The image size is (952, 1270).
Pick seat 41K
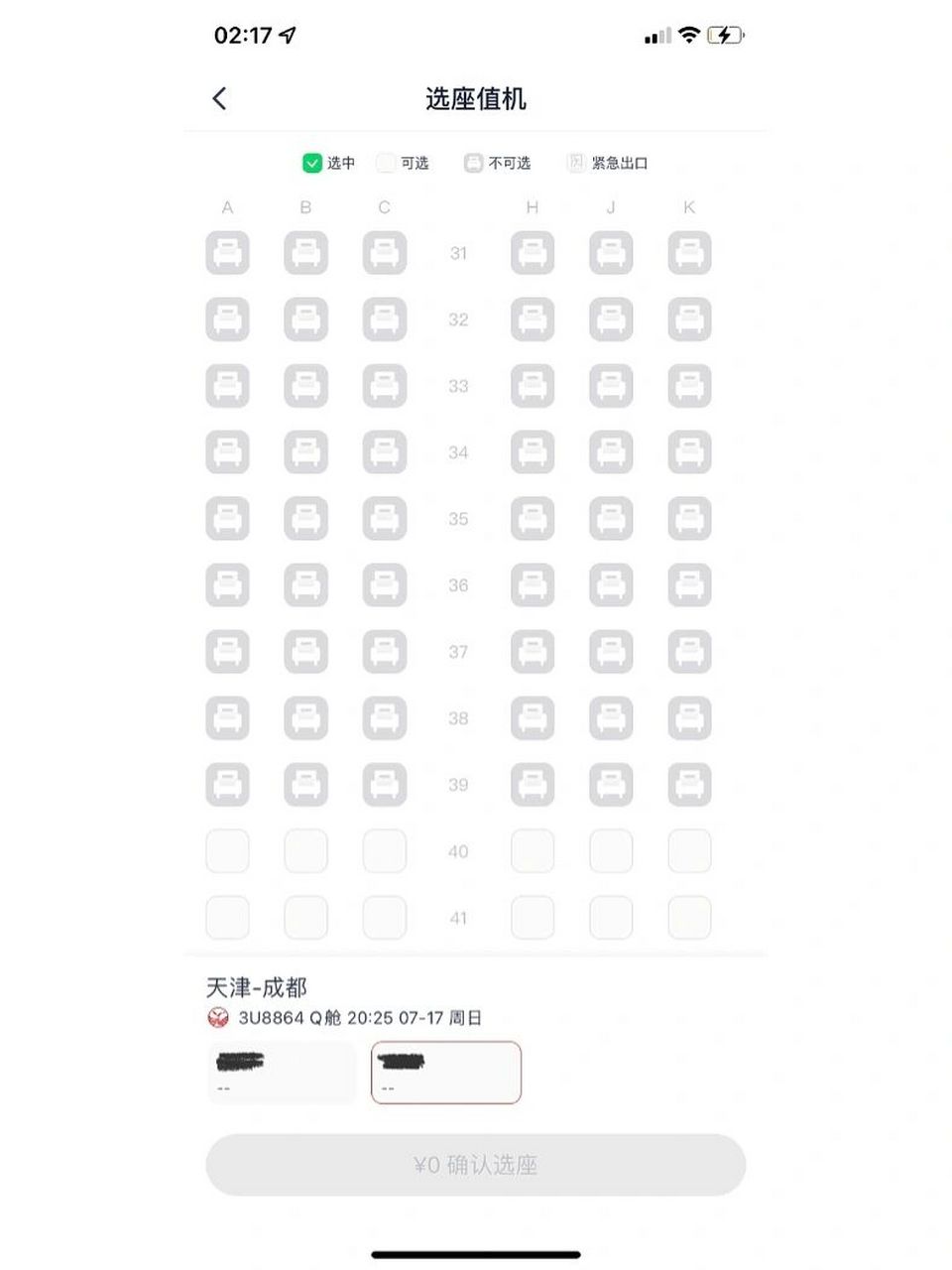tap(689, 918)
